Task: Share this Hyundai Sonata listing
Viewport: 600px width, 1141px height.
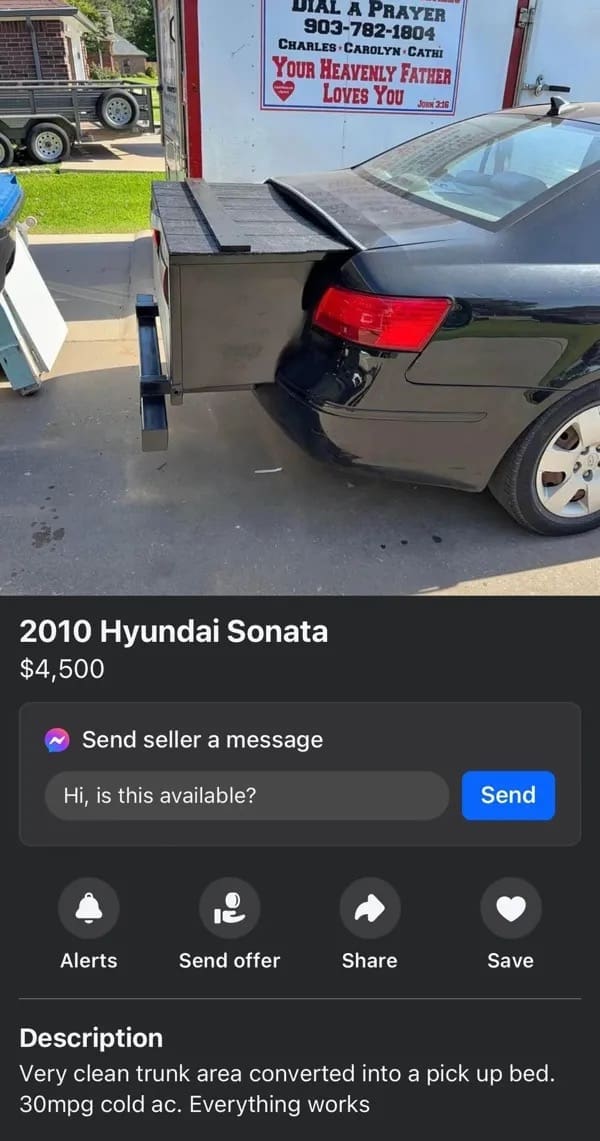Action: [x=370, y=908]
